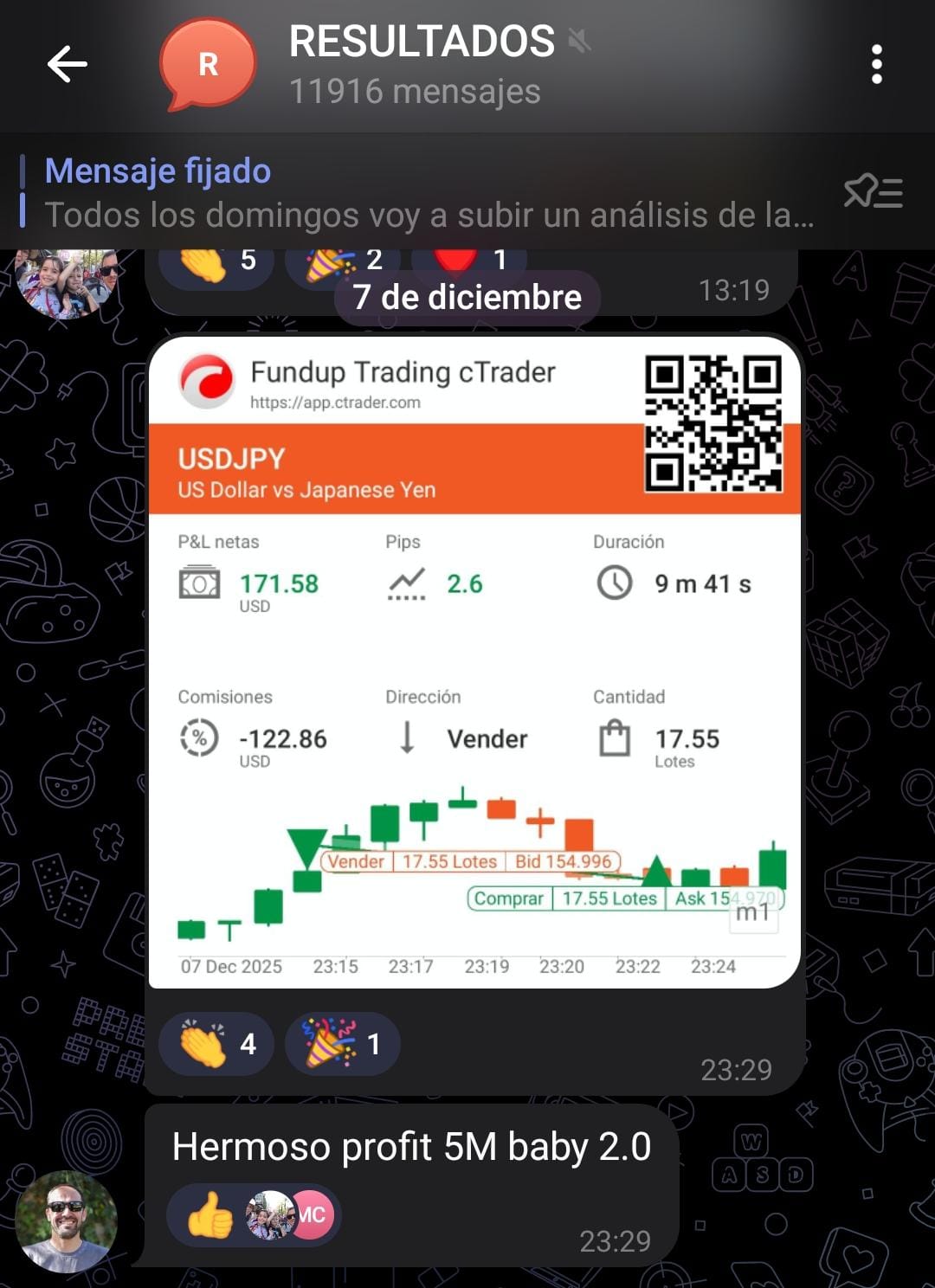
Task: Open the sender's avatar beside Hermoso profit
Action: pyautogui.click(x=66, y=1221)
